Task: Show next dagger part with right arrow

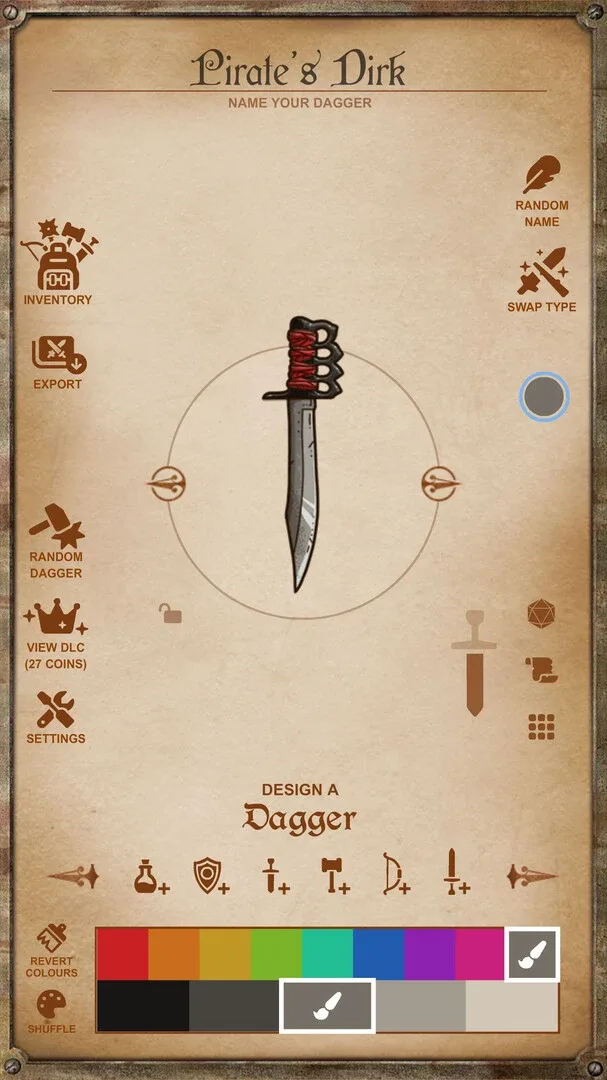Action: tap(440, 484)
